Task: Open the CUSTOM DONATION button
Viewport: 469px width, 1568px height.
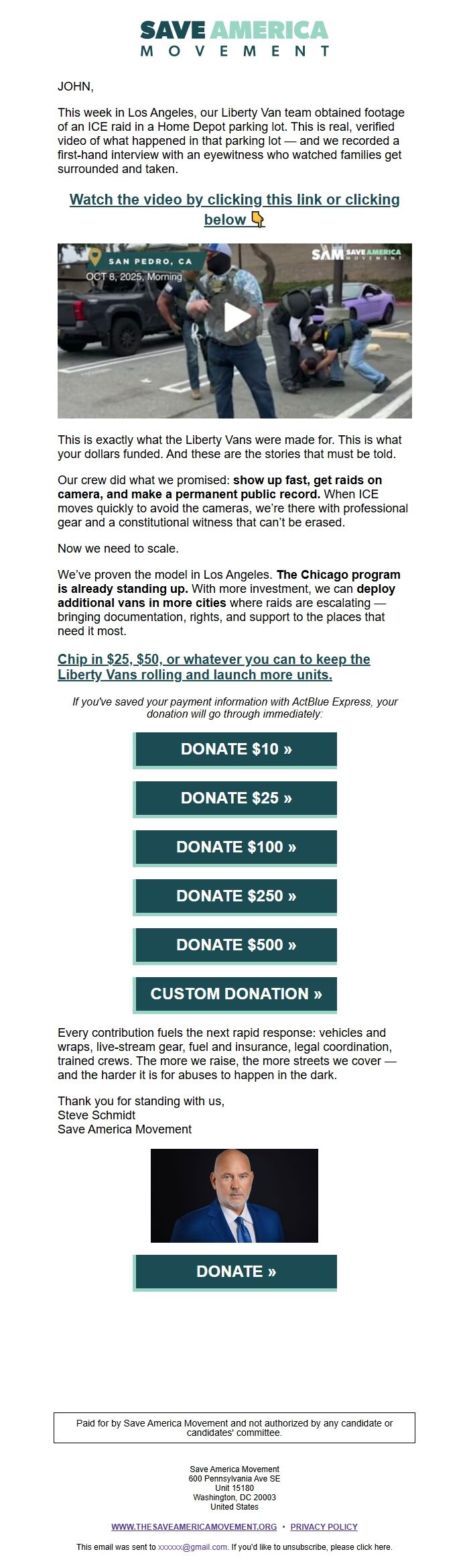Action: coord(236,994)
